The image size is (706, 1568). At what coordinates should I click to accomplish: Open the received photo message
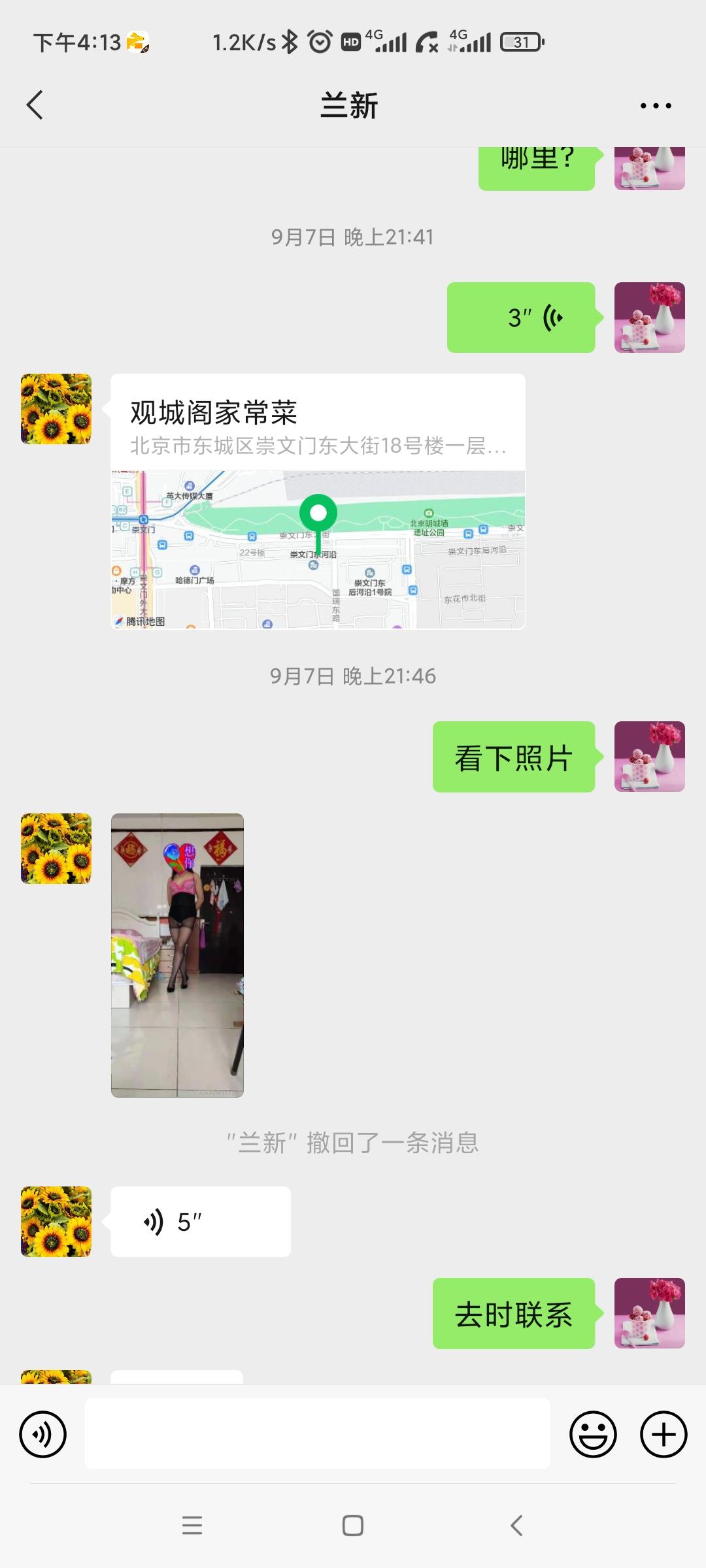177,955
